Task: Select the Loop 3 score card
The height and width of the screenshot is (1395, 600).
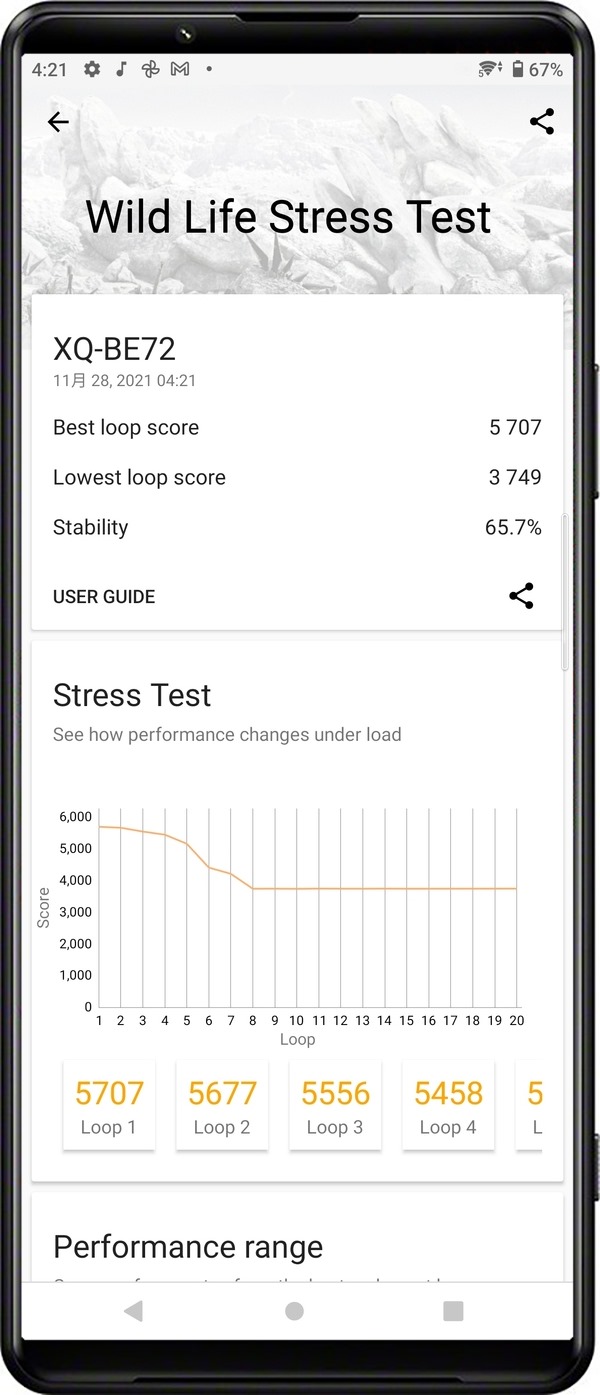Action: (335, 1106)
